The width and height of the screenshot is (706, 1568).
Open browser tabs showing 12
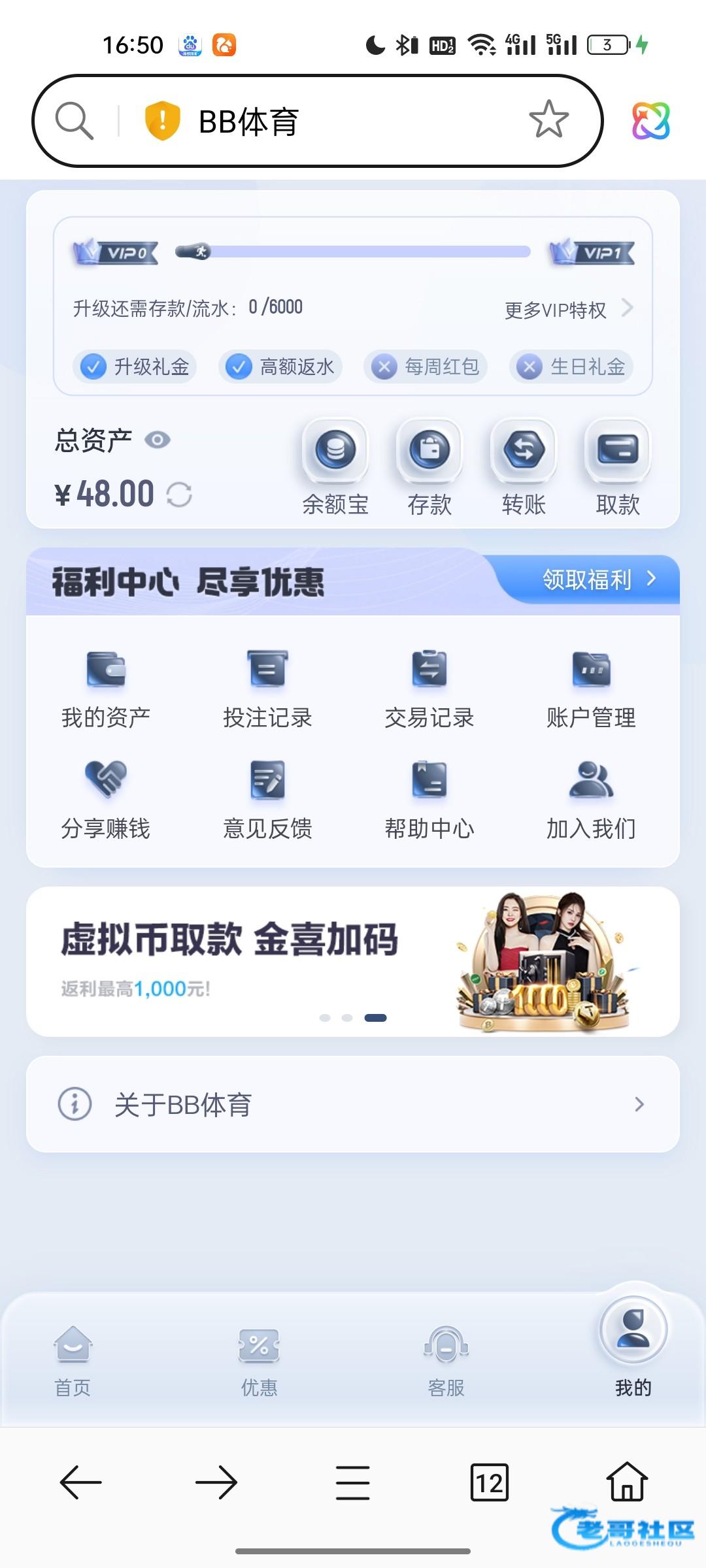coord(490,1482)
